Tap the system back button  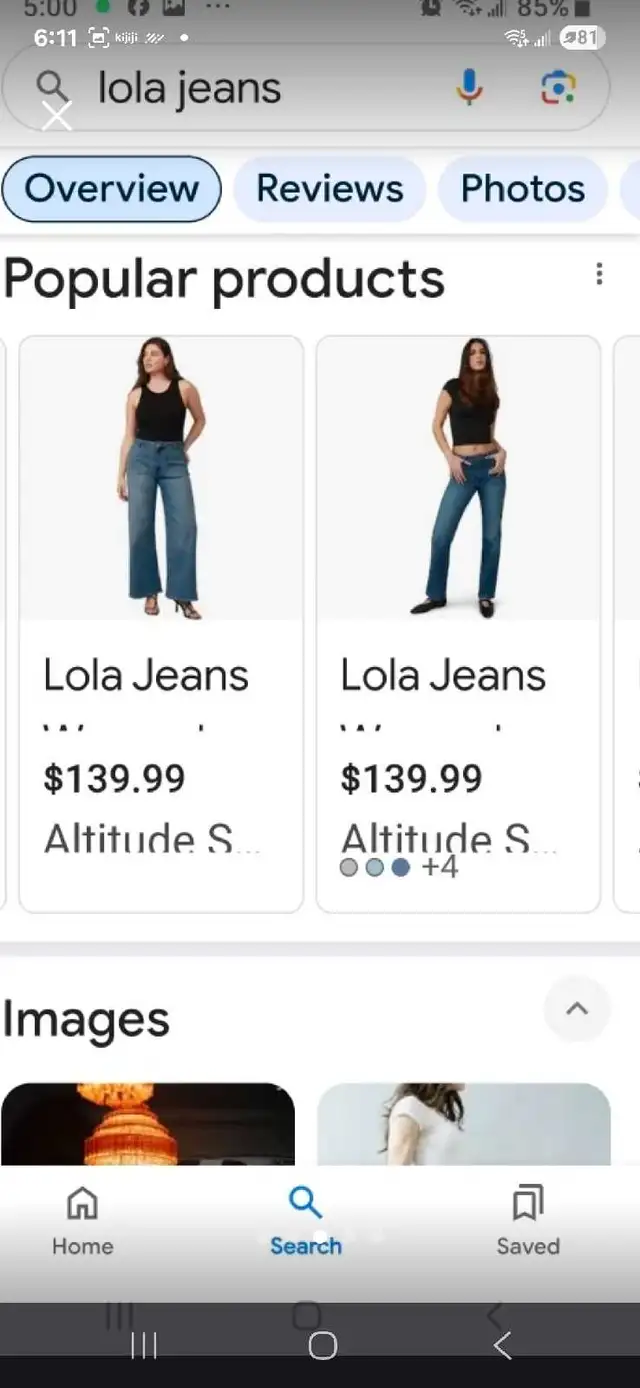503,1345
